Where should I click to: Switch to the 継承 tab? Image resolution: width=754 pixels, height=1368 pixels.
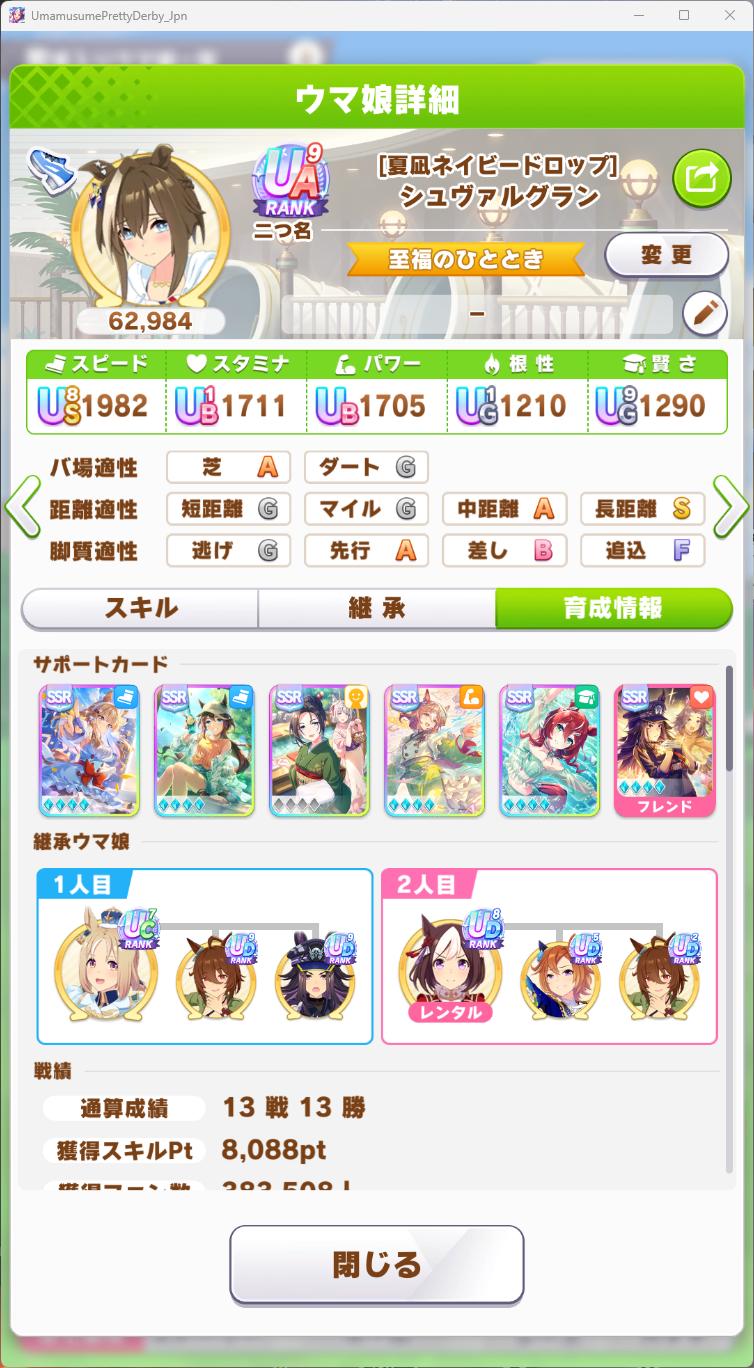click(376, 608)
